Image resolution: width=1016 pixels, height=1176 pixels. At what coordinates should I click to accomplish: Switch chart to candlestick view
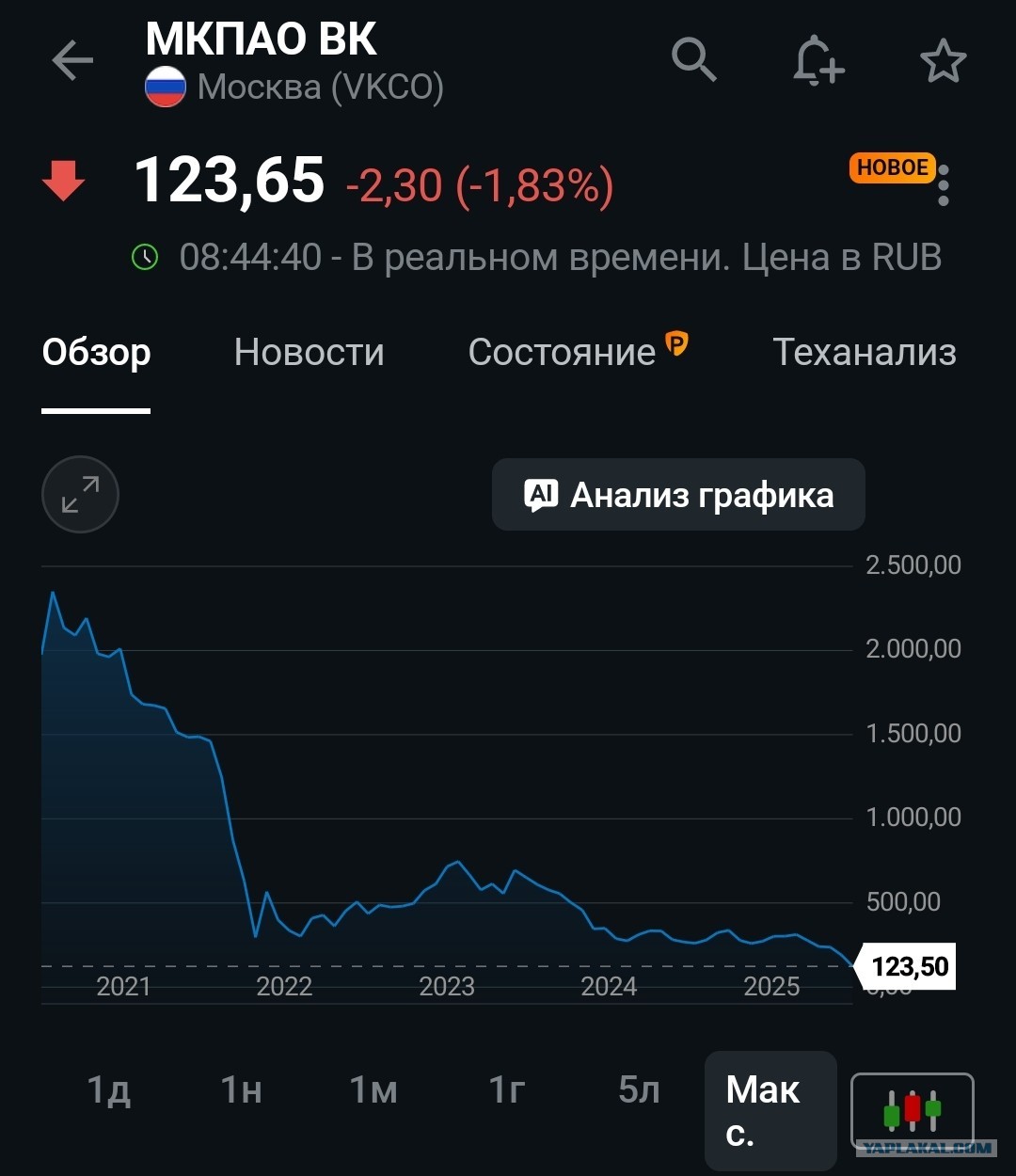(x=912, y=1111)
